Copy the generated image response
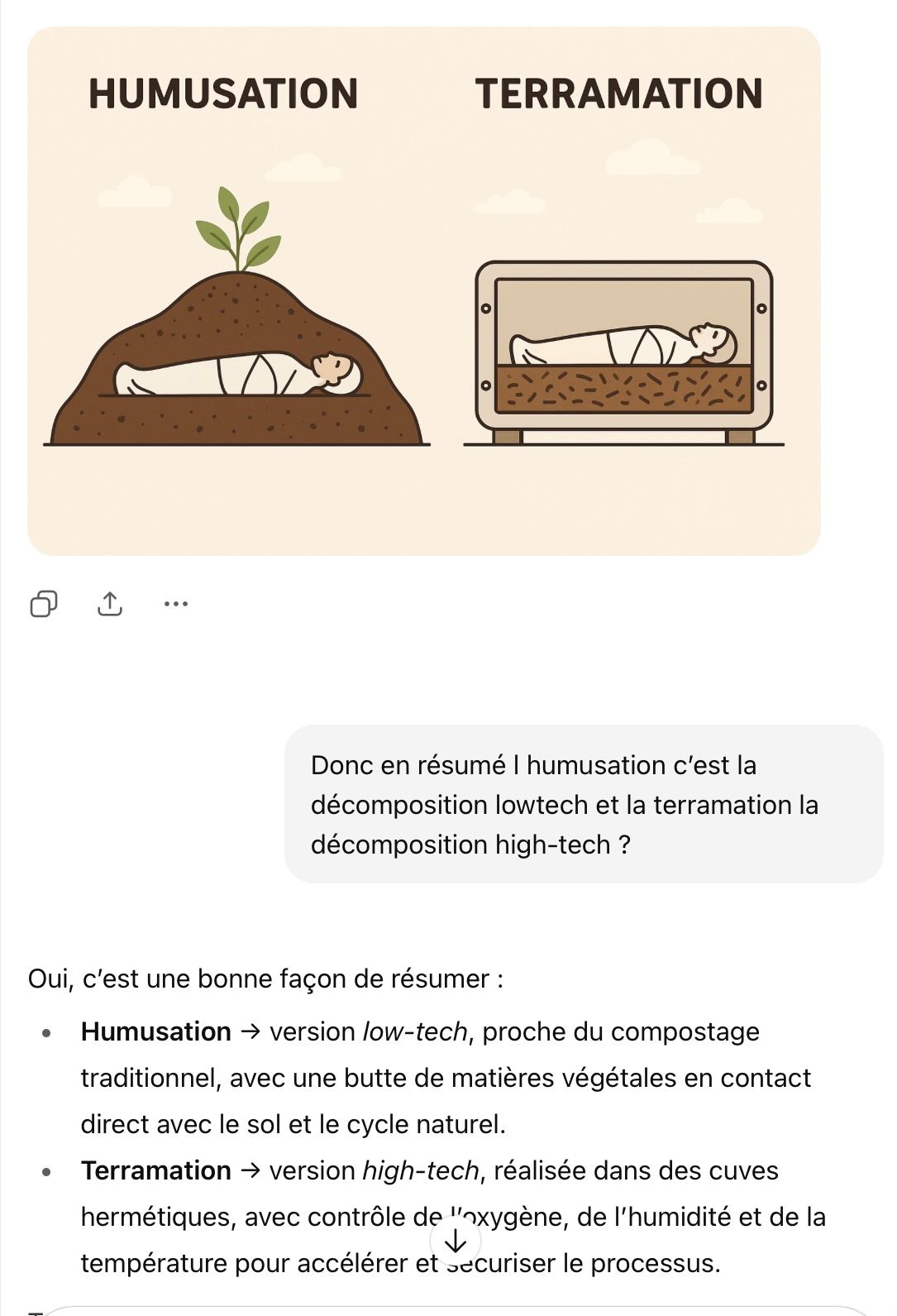This screenshot has width=897, height=1316. pyautogui.click(x=43, y=604)
